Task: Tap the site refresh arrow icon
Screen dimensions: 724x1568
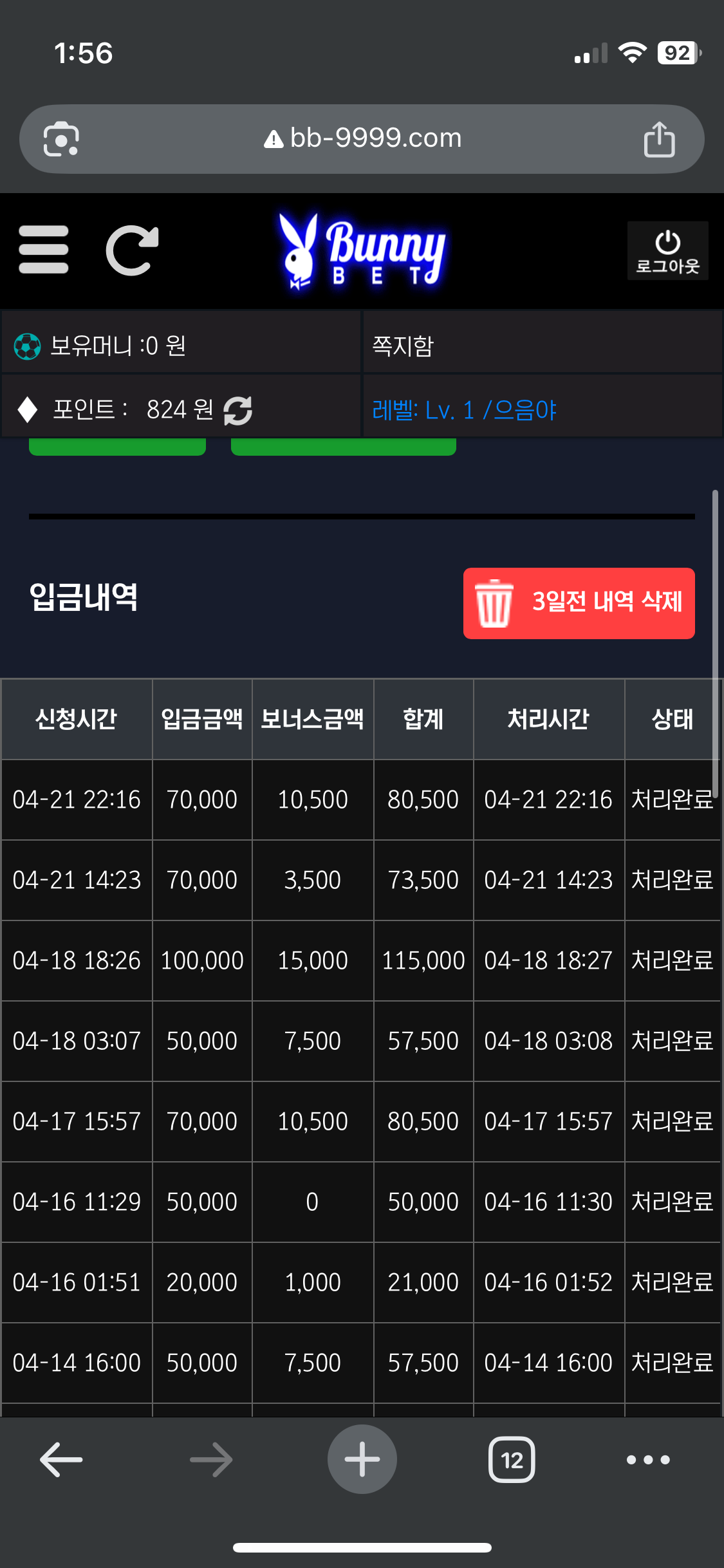Action: coord(132,250)
